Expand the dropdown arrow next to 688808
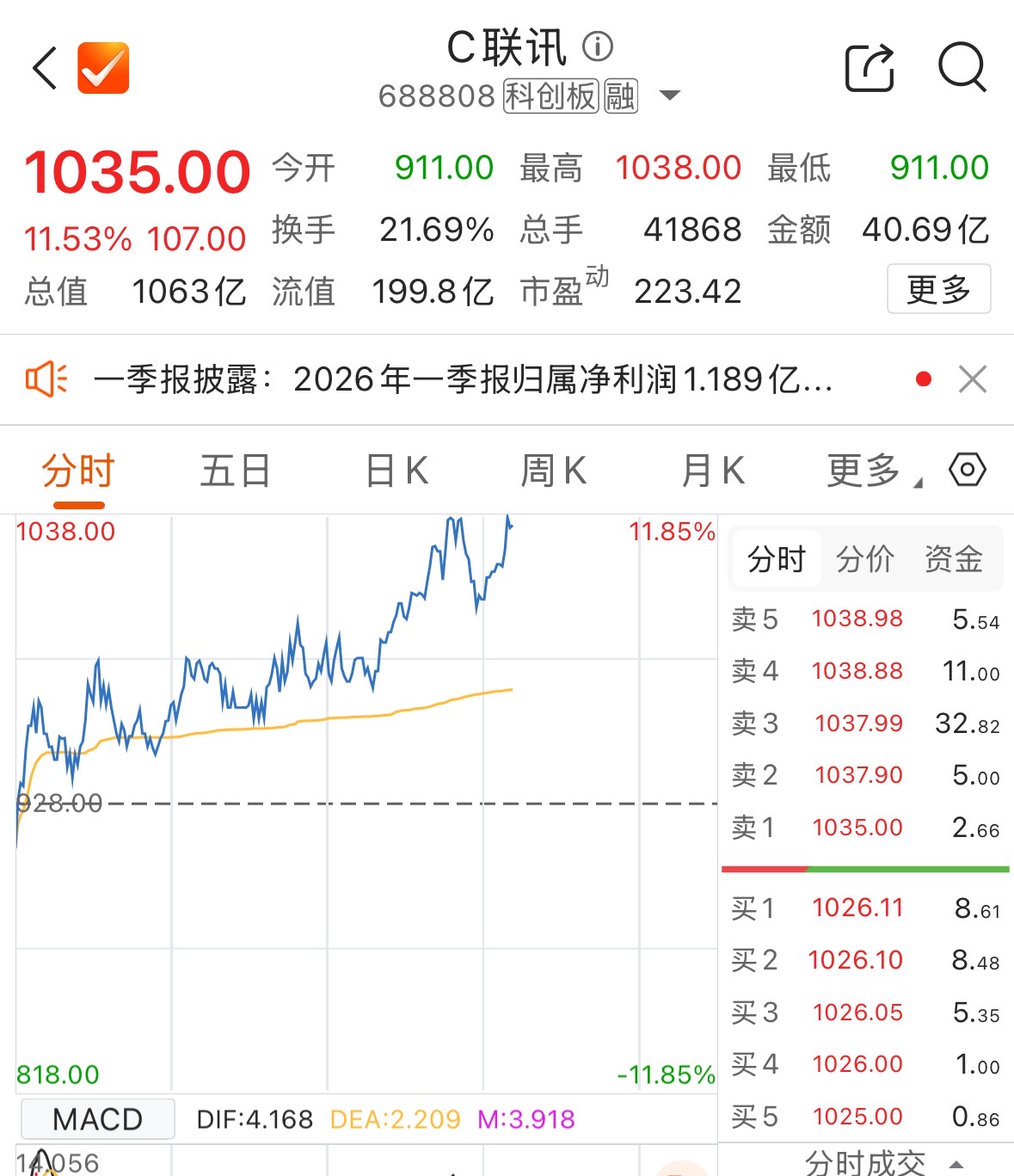 click(x=670, y=95)
